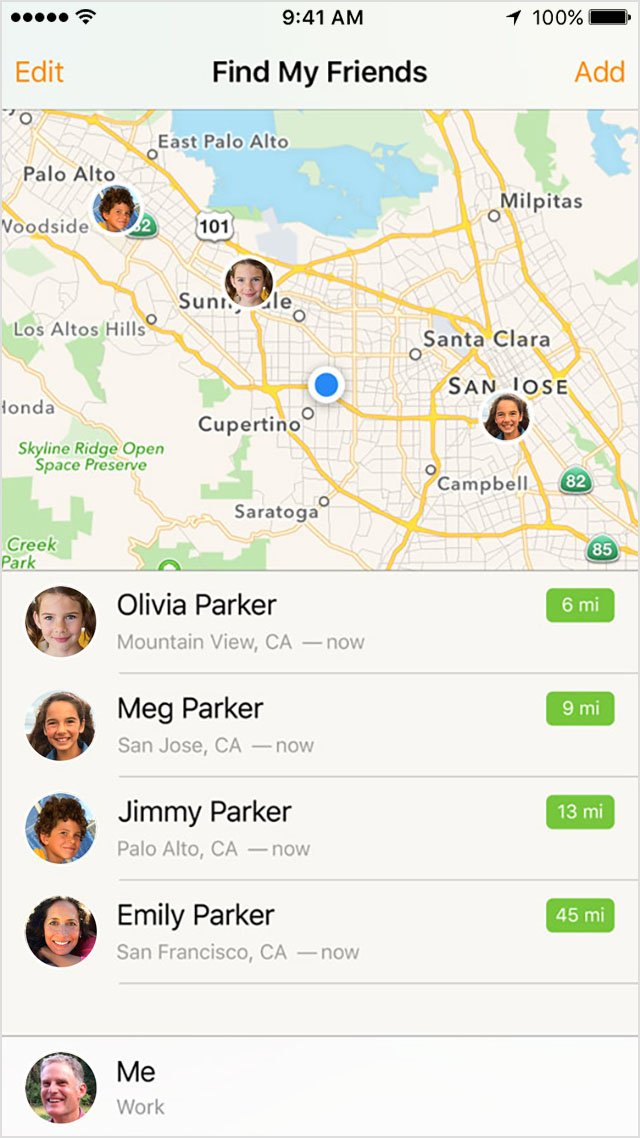Viewport: 640px width, 1138px height.
Task: Tap the blue current location dot
Action: coord(325,384)
